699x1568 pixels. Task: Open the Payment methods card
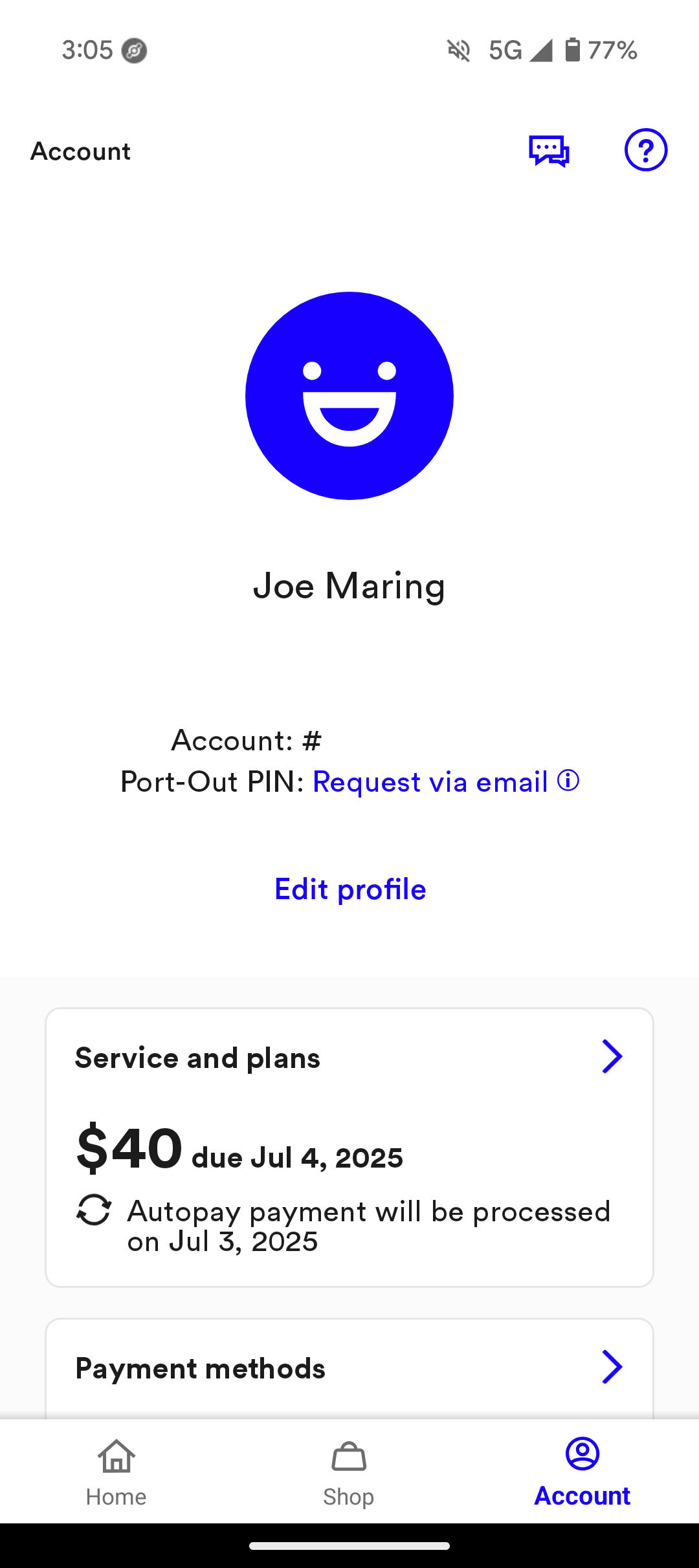349,1367
